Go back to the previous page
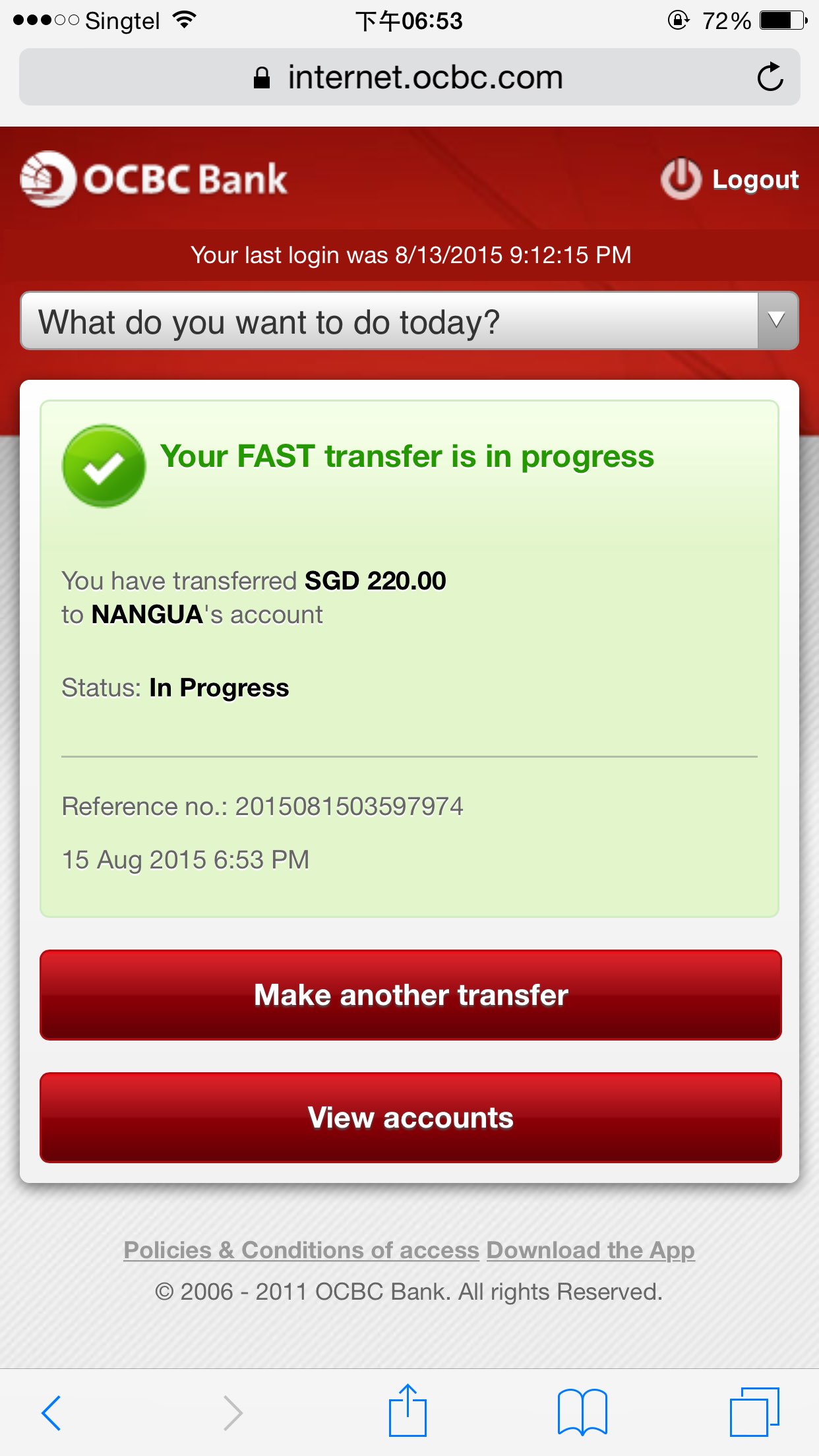Image resolution: width=819 pixels, height=1456 pixels. (51, 1412)
